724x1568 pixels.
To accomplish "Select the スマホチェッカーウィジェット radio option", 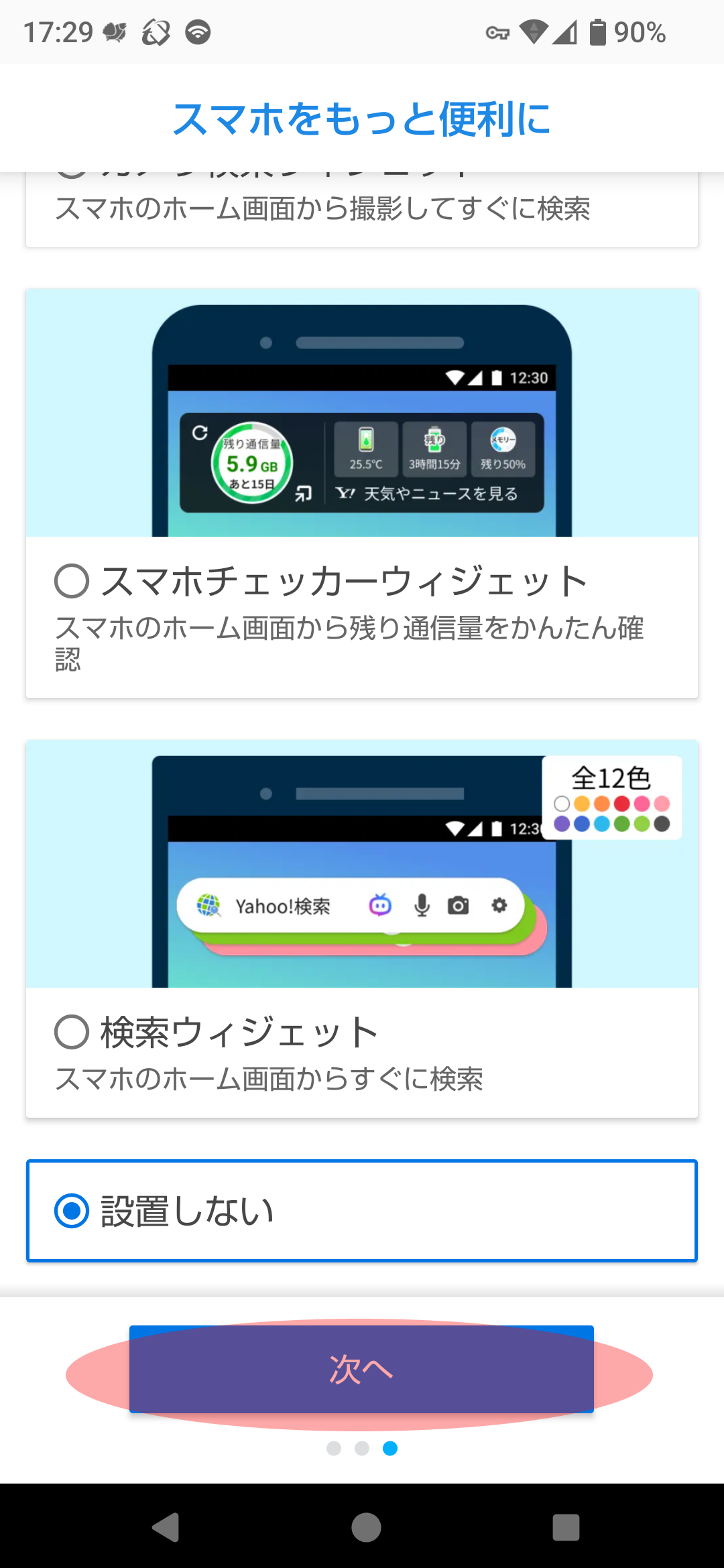I will pyautogui.click(x=72, y=581).
